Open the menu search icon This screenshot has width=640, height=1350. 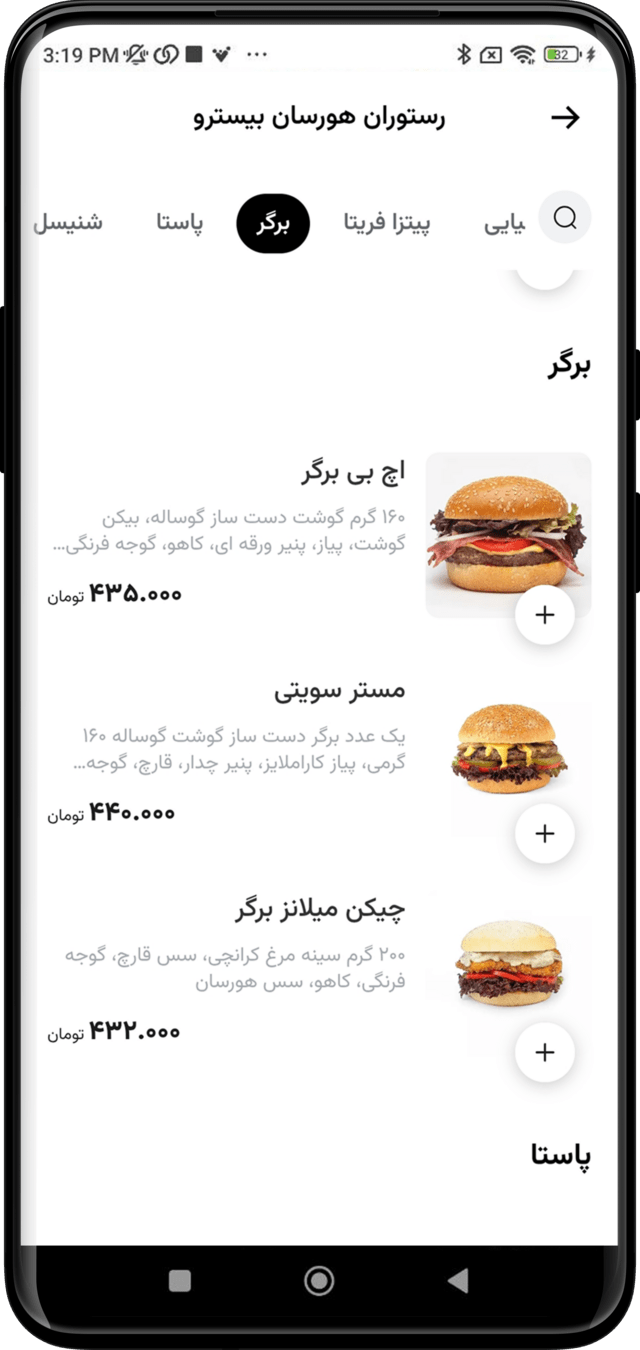click(565, 218)
